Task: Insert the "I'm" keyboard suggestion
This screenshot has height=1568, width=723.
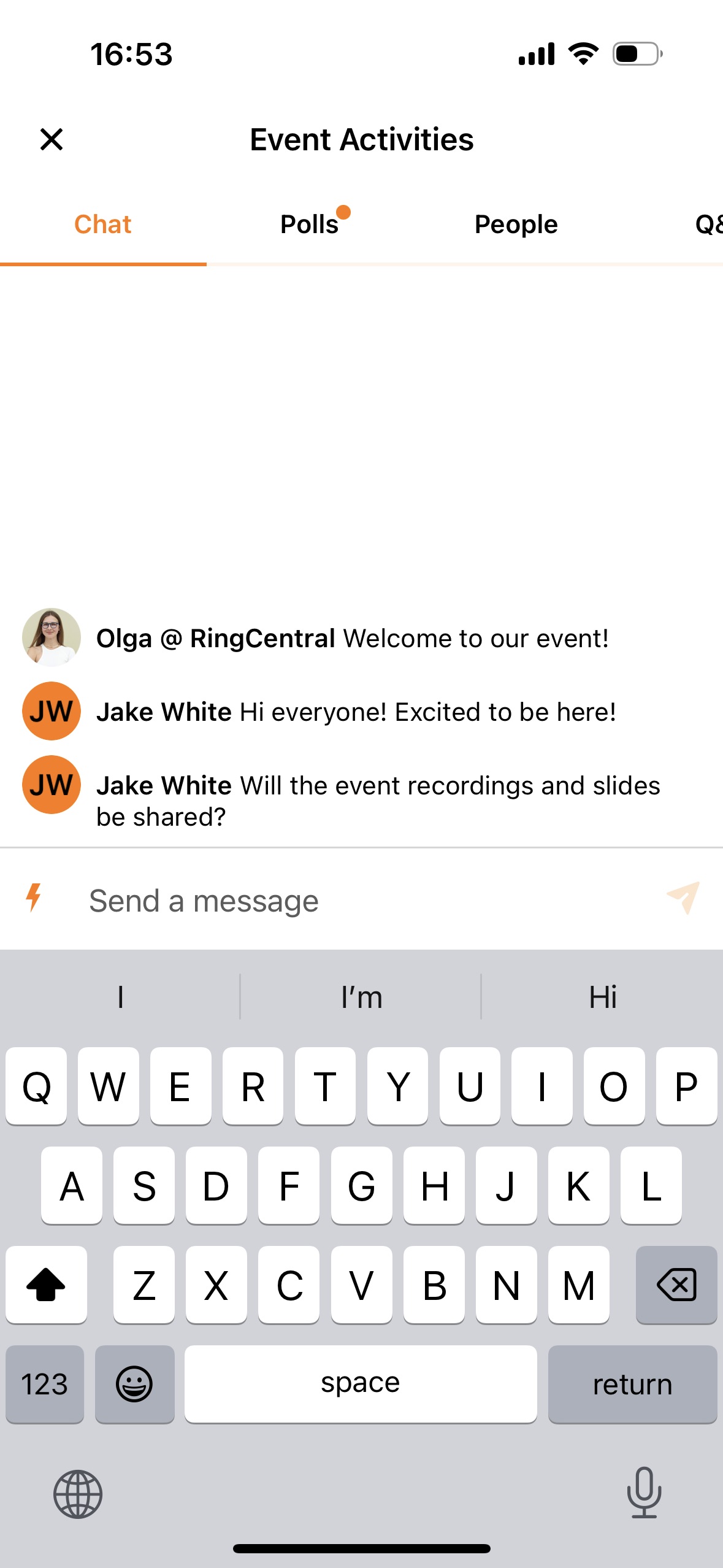Action: [361, 997]
